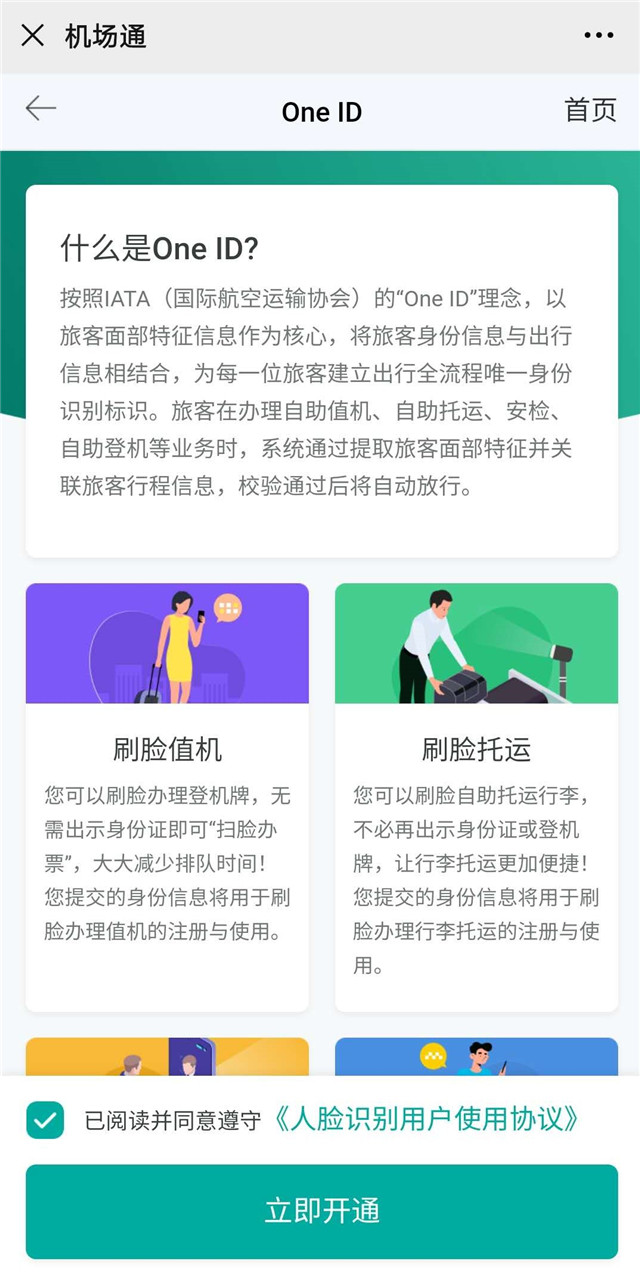Viewport: 640px width, 1284px height.
Task: Uncheck the agreement checkbox
Action: pyautogui.click(x=45, y=1120)
